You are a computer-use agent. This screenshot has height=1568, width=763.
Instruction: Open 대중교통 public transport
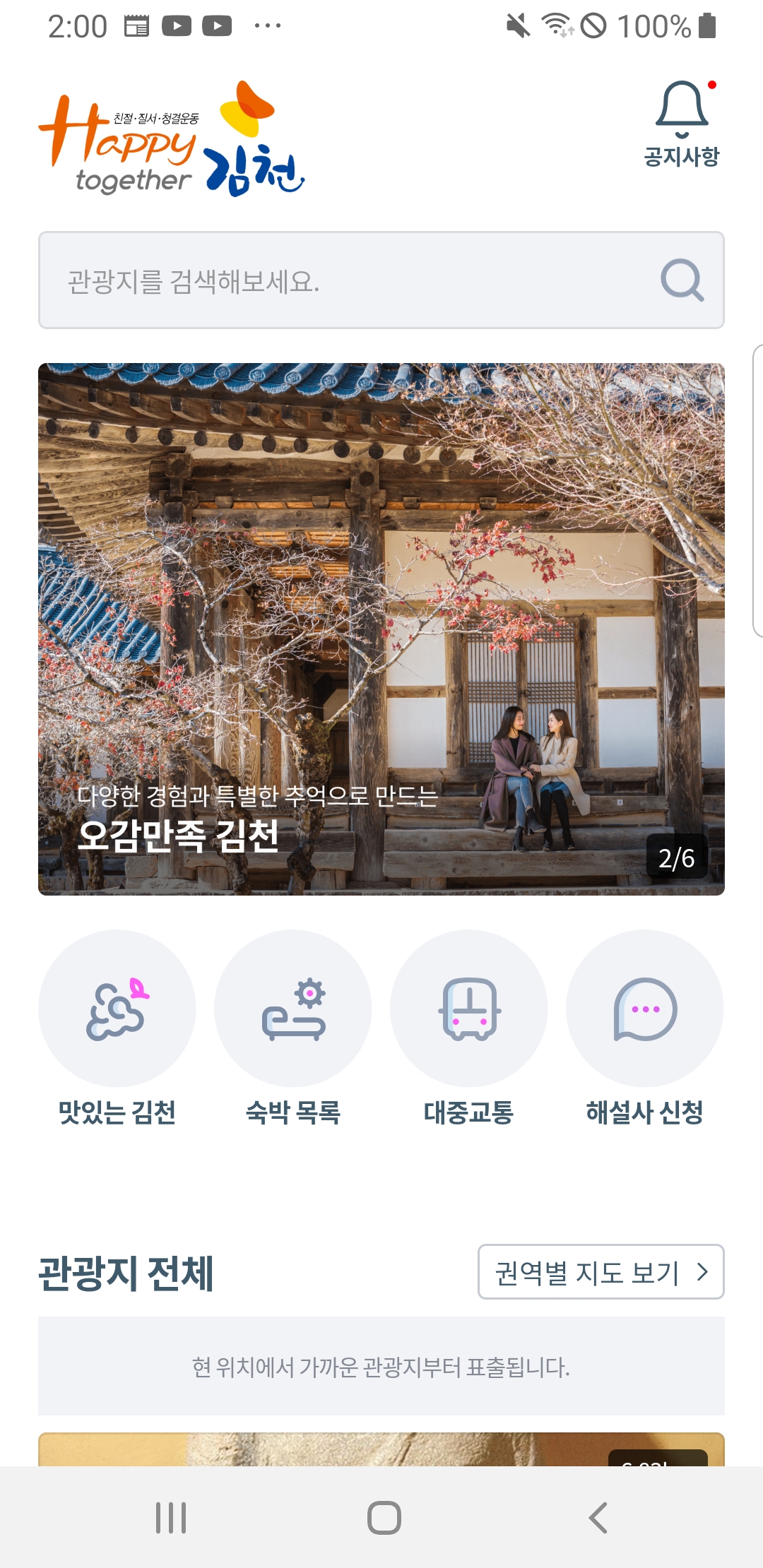(469, 1030)
